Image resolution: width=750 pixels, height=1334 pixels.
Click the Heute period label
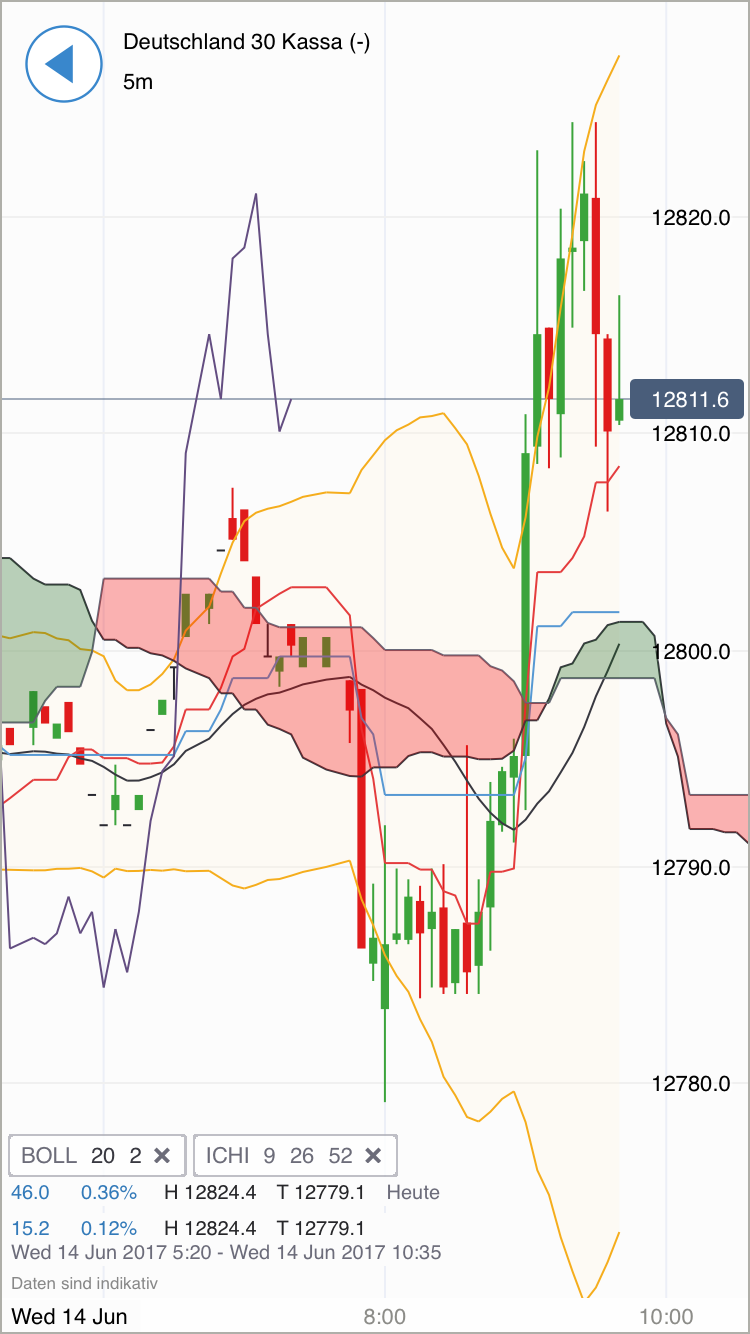[413, 1192]
